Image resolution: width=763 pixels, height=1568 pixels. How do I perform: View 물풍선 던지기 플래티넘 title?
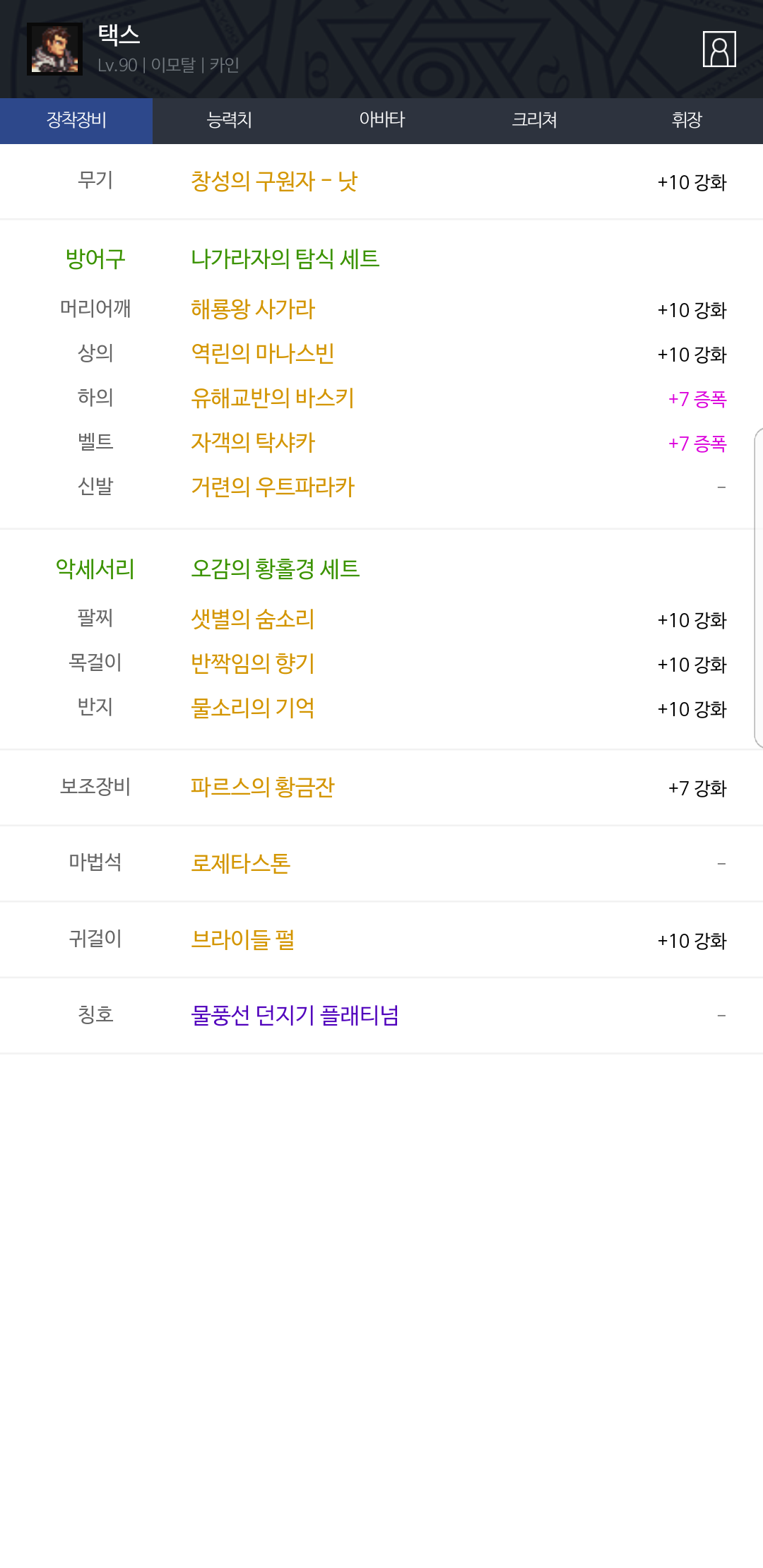[x=295, y=1016]
